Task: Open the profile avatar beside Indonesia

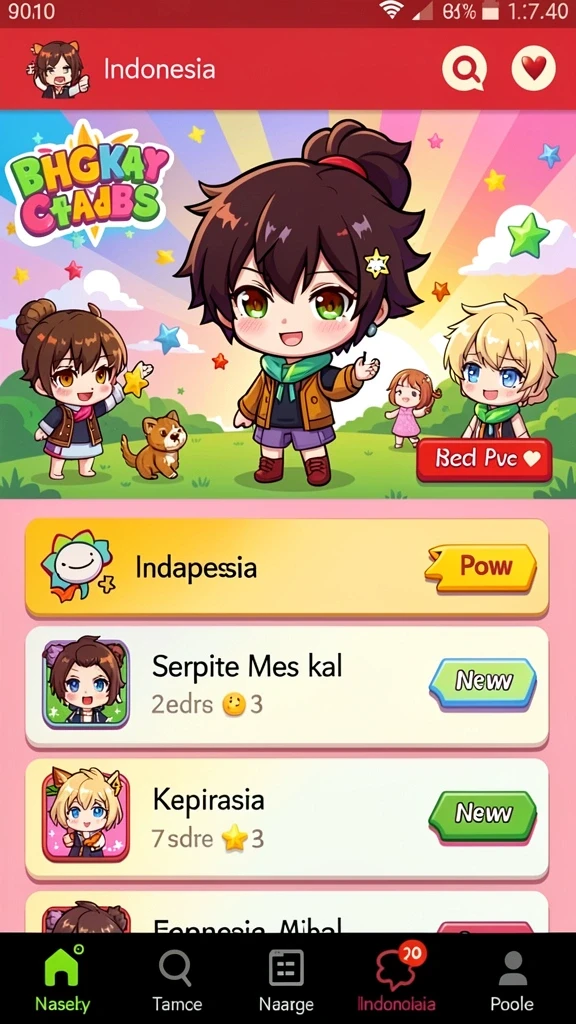Action: [57, 68]
